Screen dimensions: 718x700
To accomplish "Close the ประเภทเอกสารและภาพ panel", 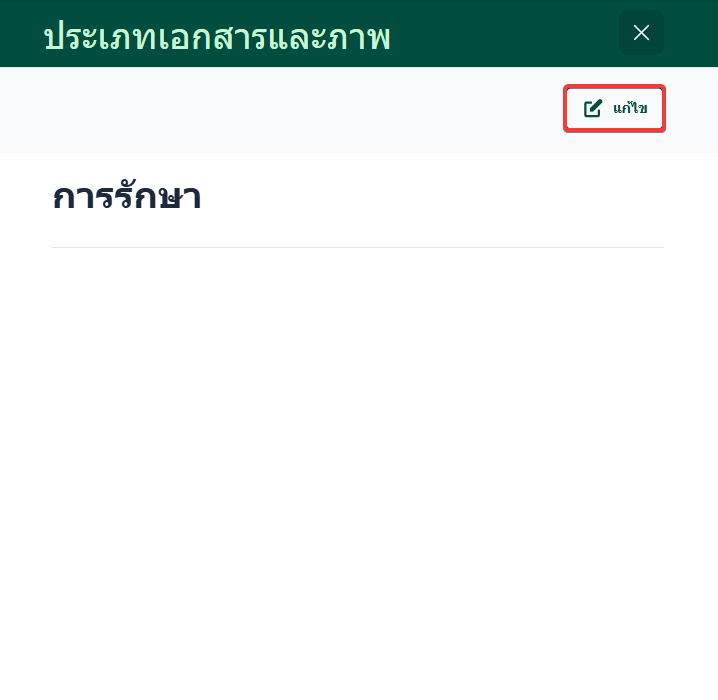I will pos(641,33).
